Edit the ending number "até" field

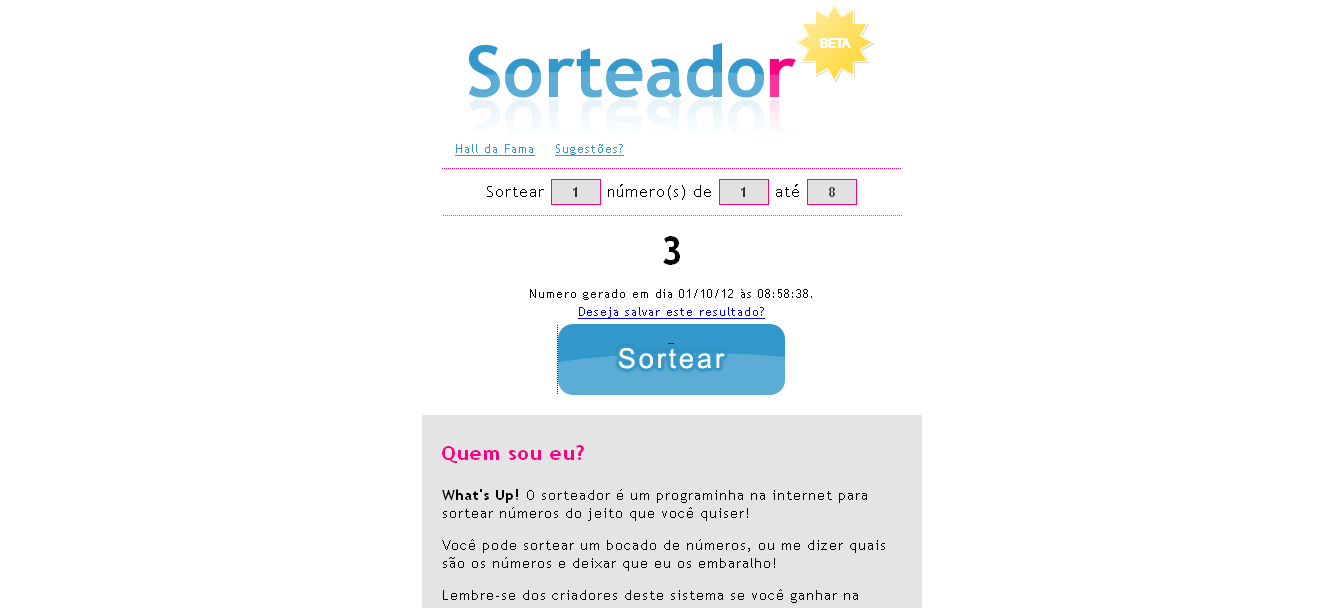[x=831, y=192]
